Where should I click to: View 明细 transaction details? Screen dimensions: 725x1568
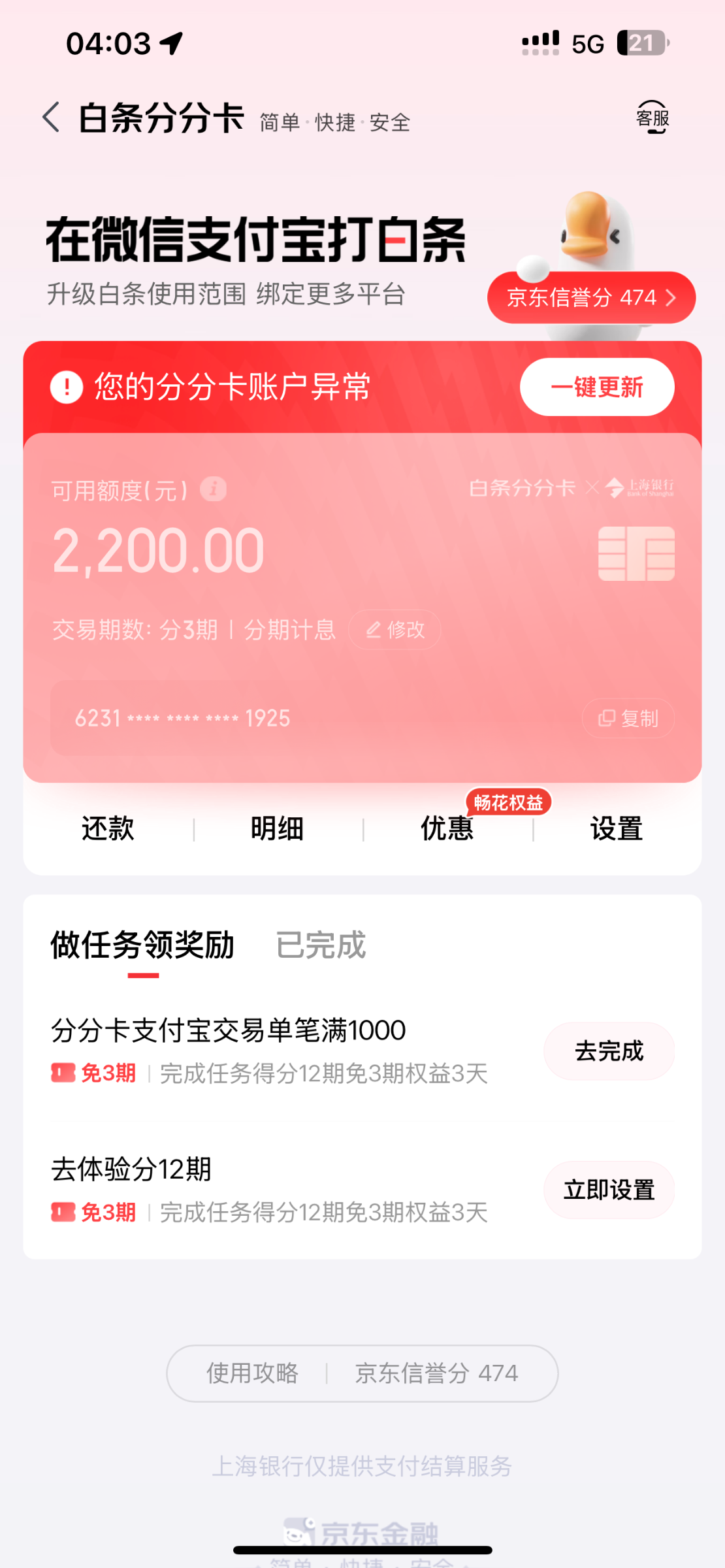point(278,828)
